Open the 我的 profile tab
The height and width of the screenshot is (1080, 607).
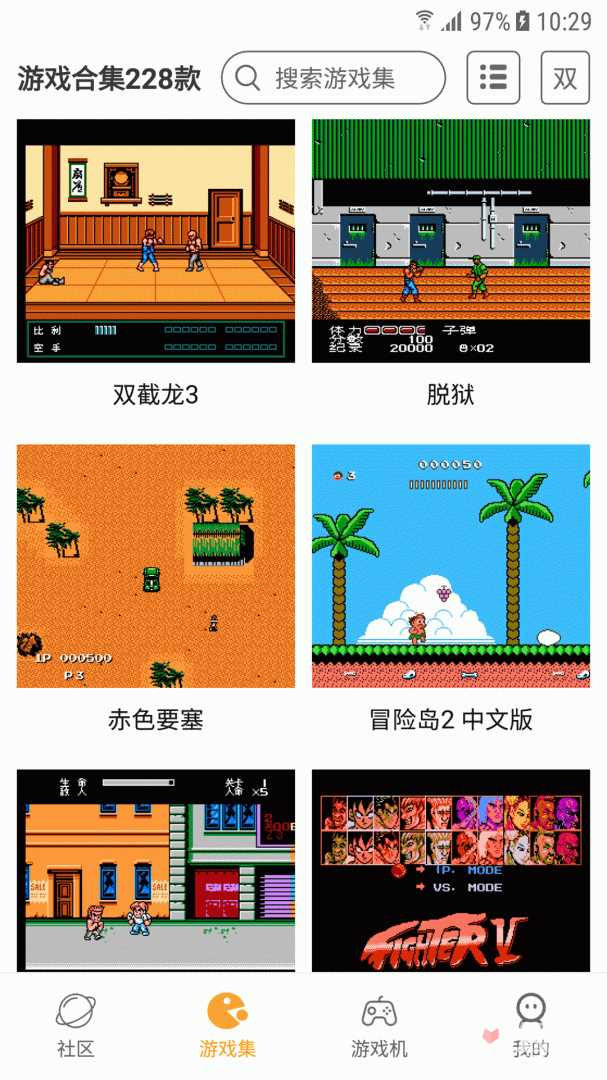click(x=531, y=1025)
